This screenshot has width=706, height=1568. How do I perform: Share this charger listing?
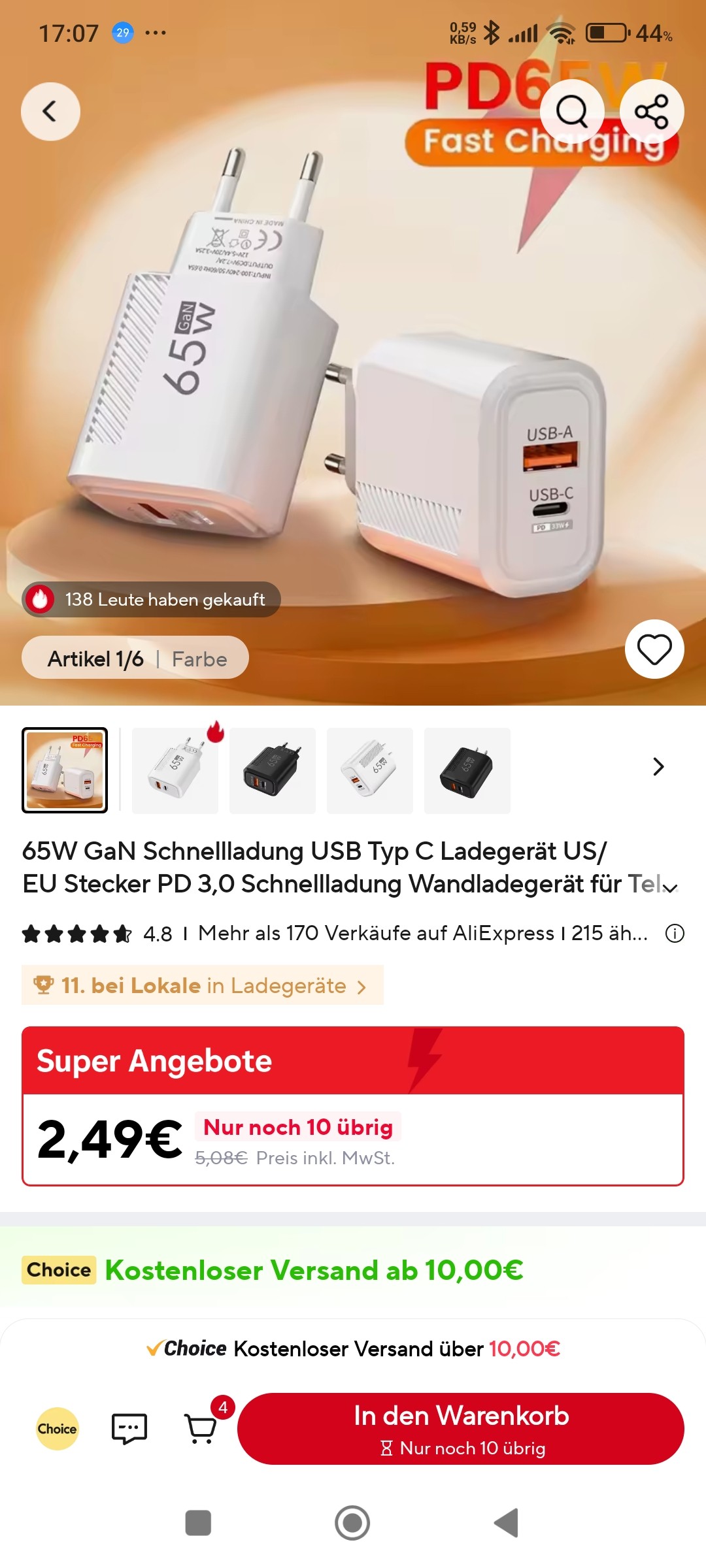coord(652,111)
